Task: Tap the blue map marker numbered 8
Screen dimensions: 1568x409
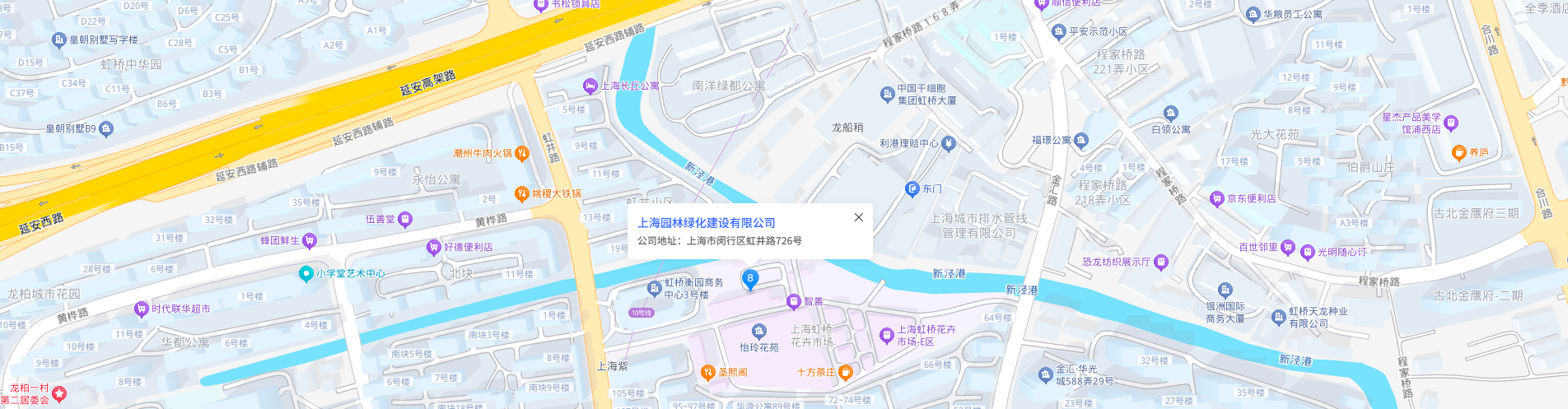Action: click(749, 279)
